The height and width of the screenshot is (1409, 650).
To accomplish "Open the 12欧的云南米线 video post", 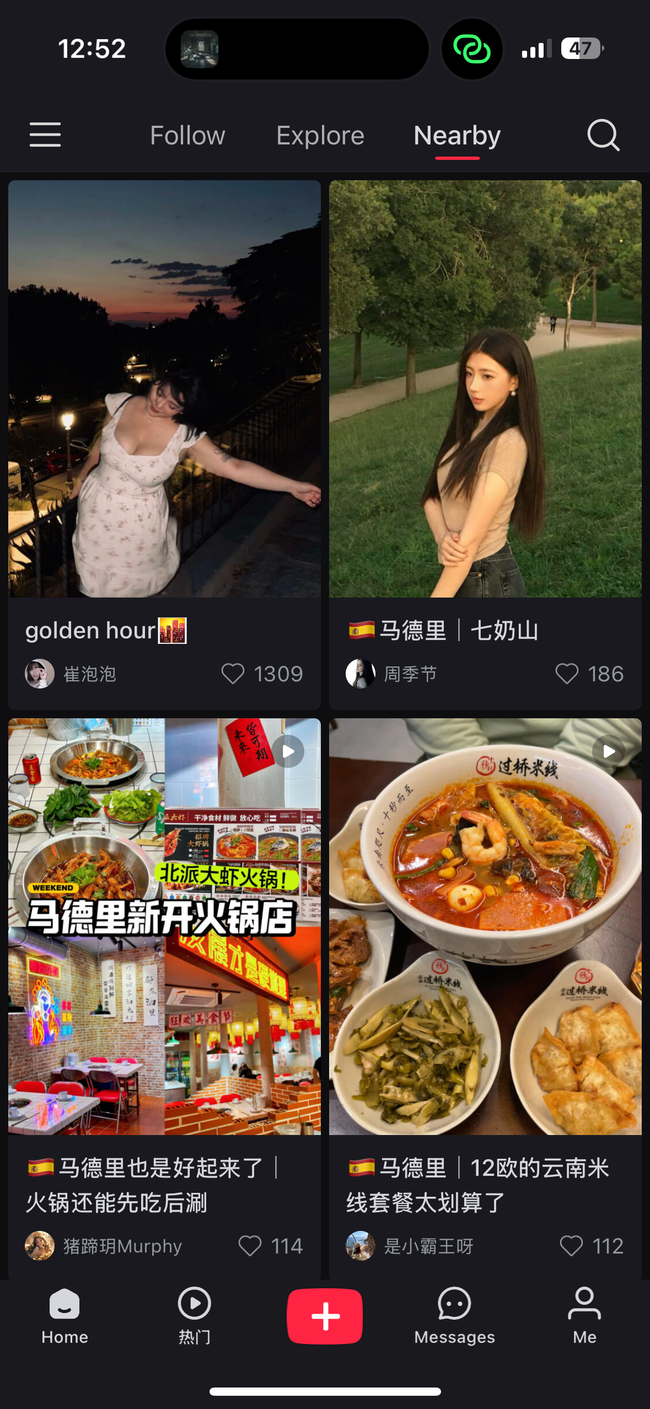I will tap(485, 926).
